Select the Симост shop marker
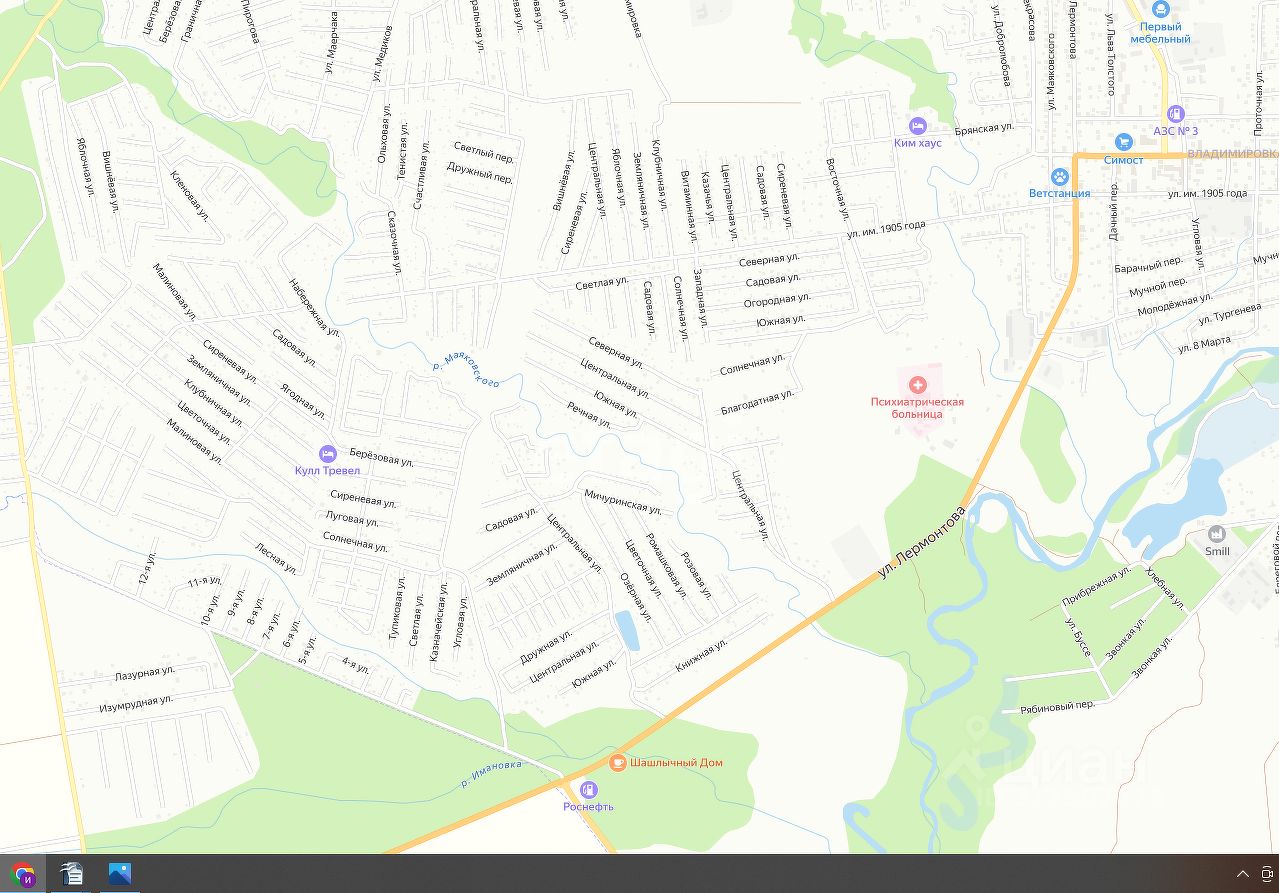This screenshot has height=893, width=1279. [x=1123, y=143]
